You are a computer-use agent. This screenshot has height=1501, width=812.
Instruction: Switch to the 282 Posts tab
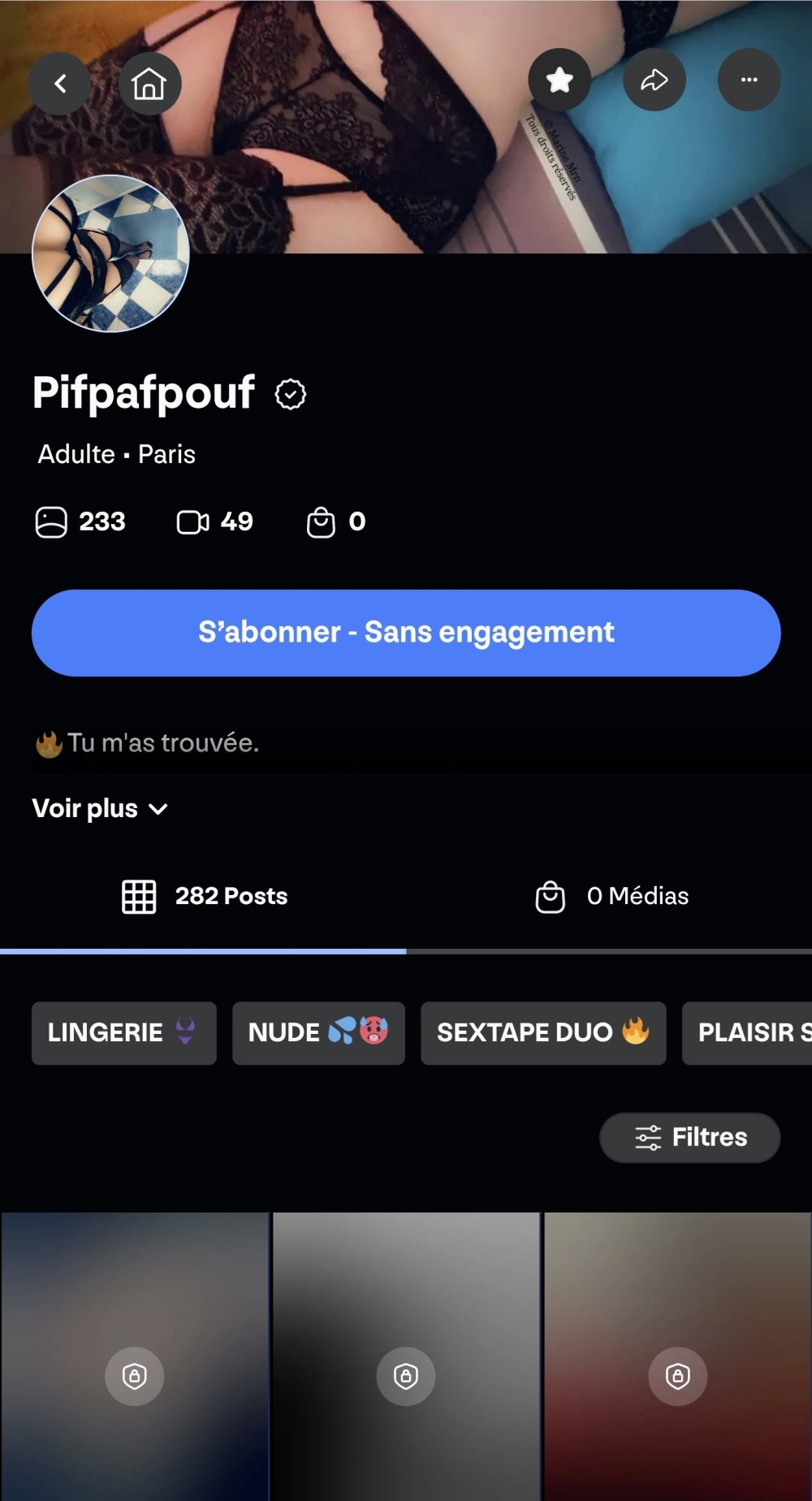205,897
